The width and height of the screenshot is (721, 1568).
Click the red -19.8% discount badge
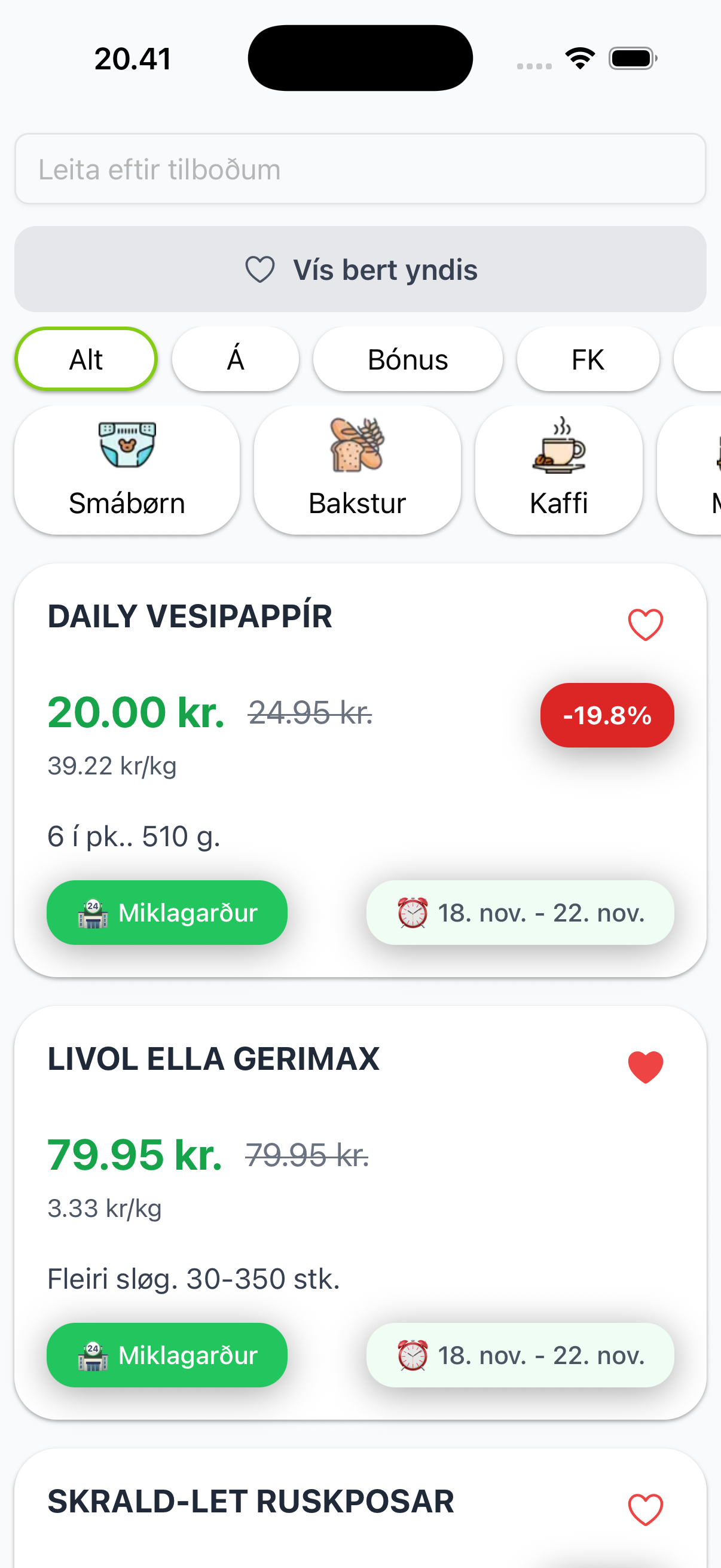point(607,715)
